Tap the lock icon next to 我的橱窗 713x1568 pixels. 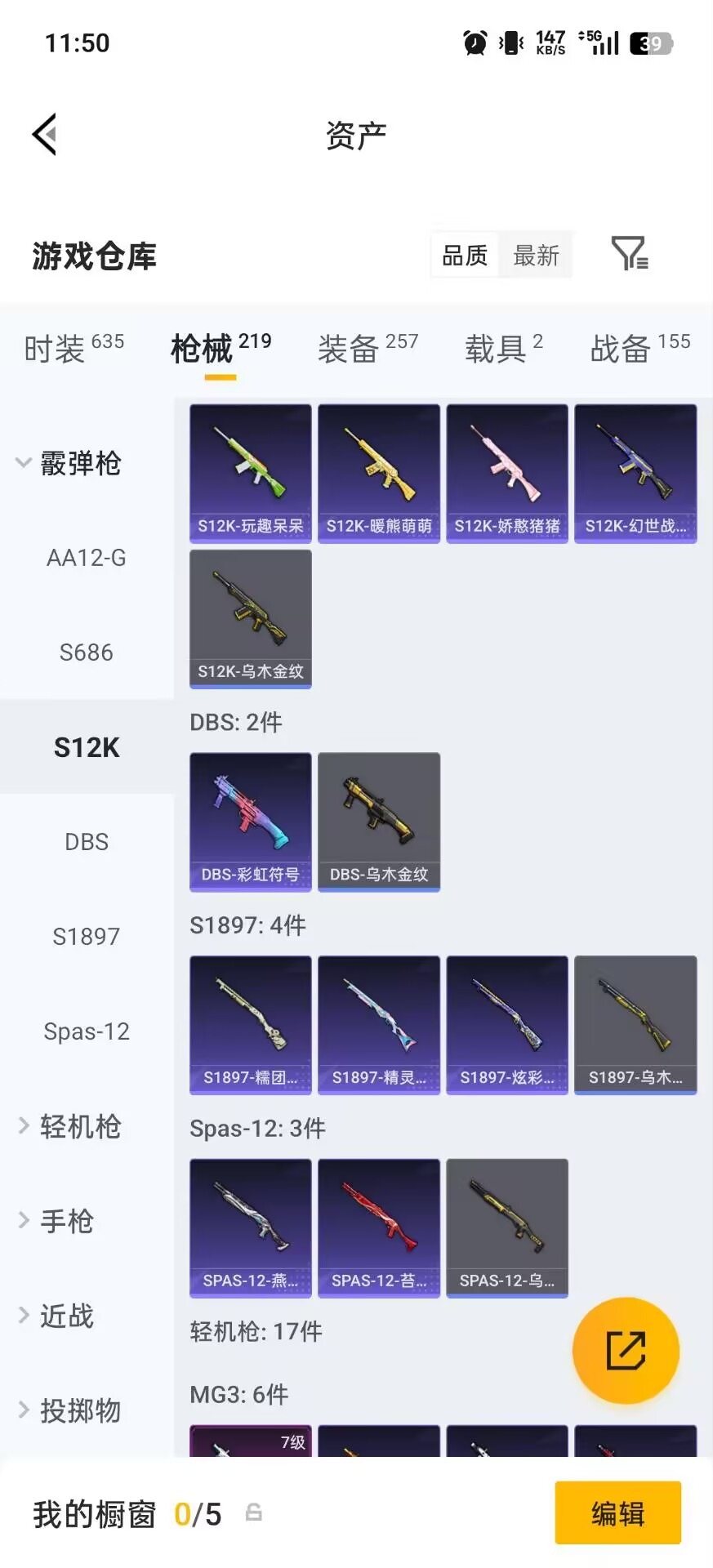point(253,1512)
